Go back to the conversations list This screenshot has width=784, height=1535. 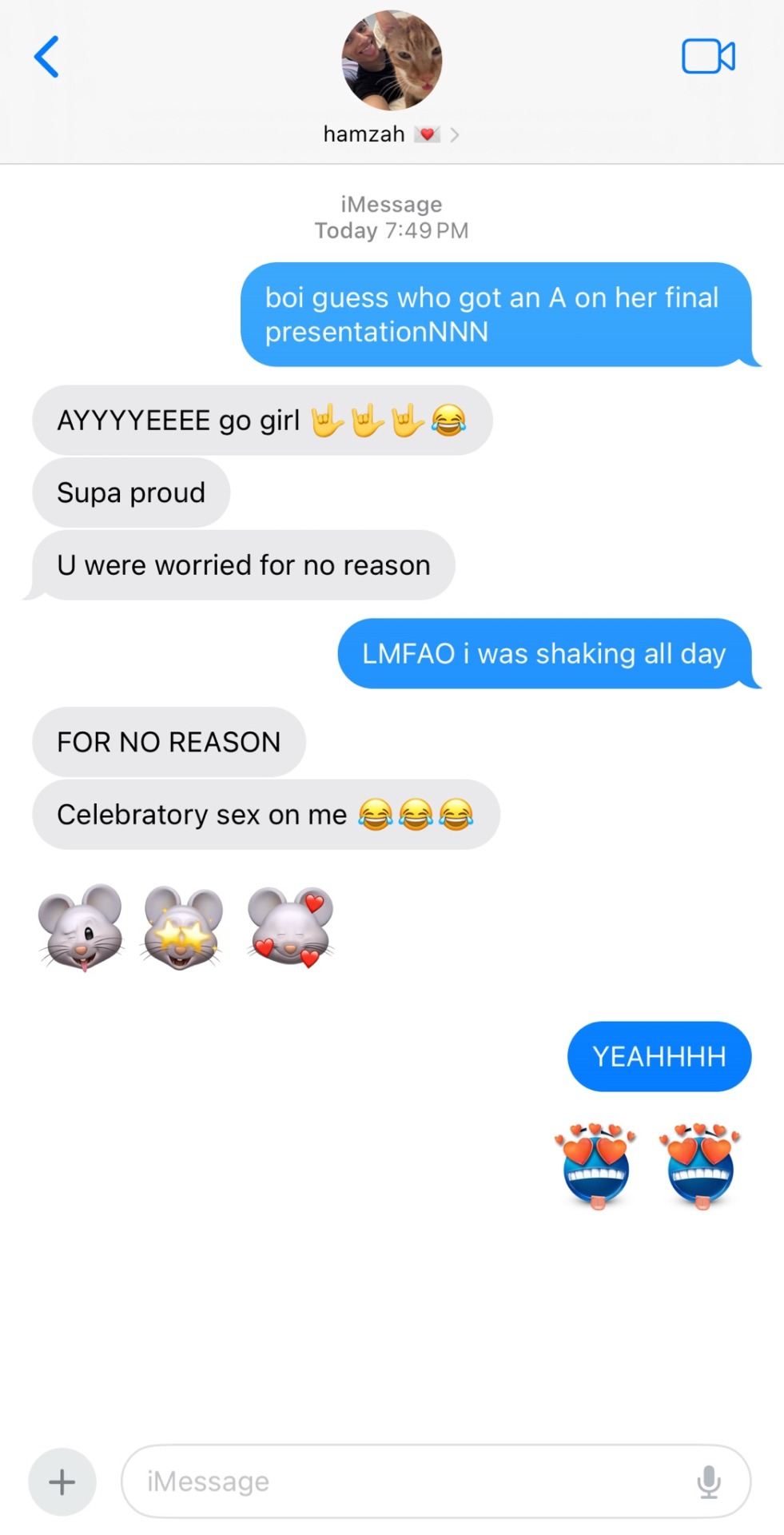coord(46,57)
